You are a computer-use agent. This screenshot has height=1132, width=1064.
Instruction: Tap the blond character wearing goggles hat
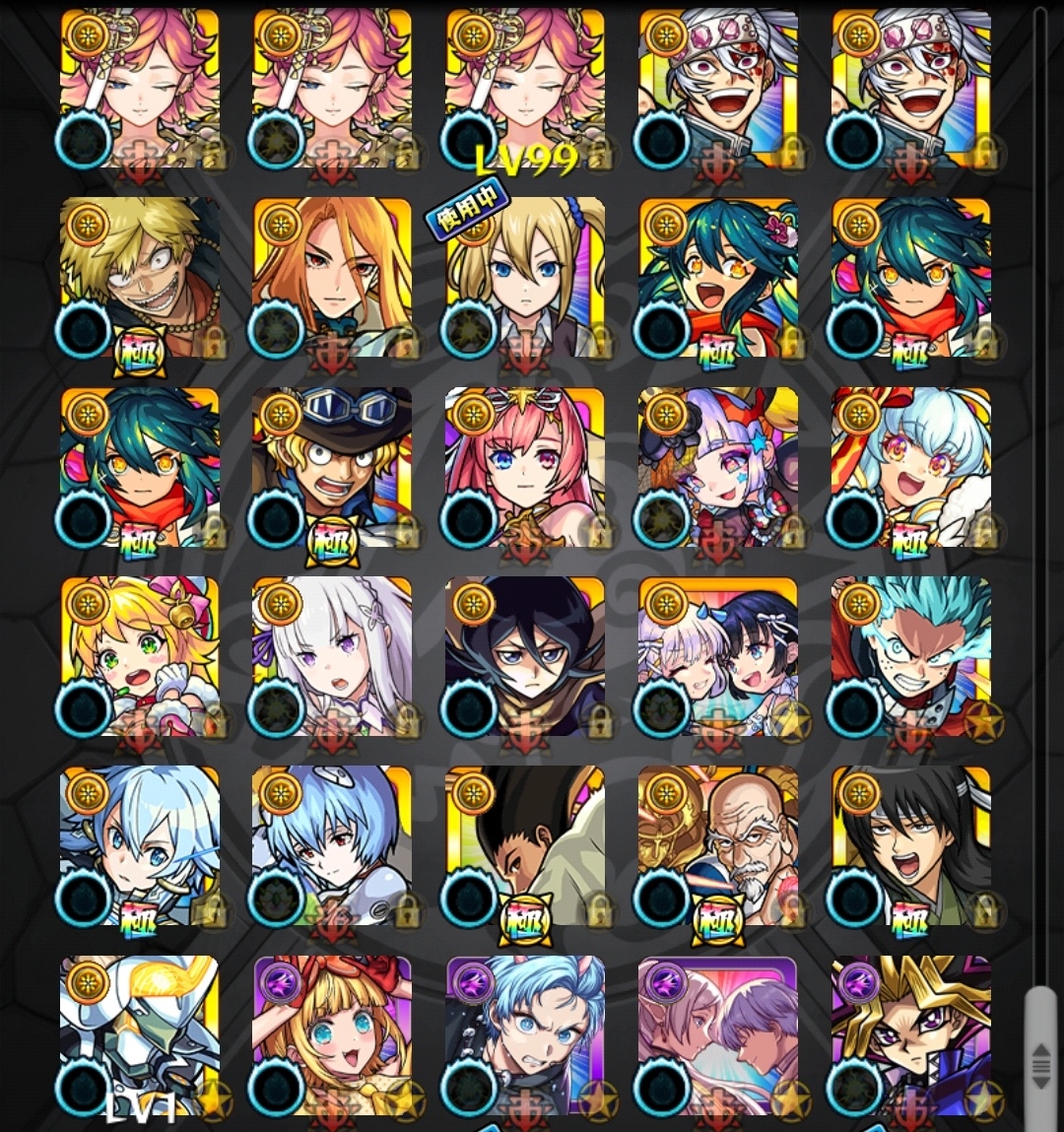point(332,467)
